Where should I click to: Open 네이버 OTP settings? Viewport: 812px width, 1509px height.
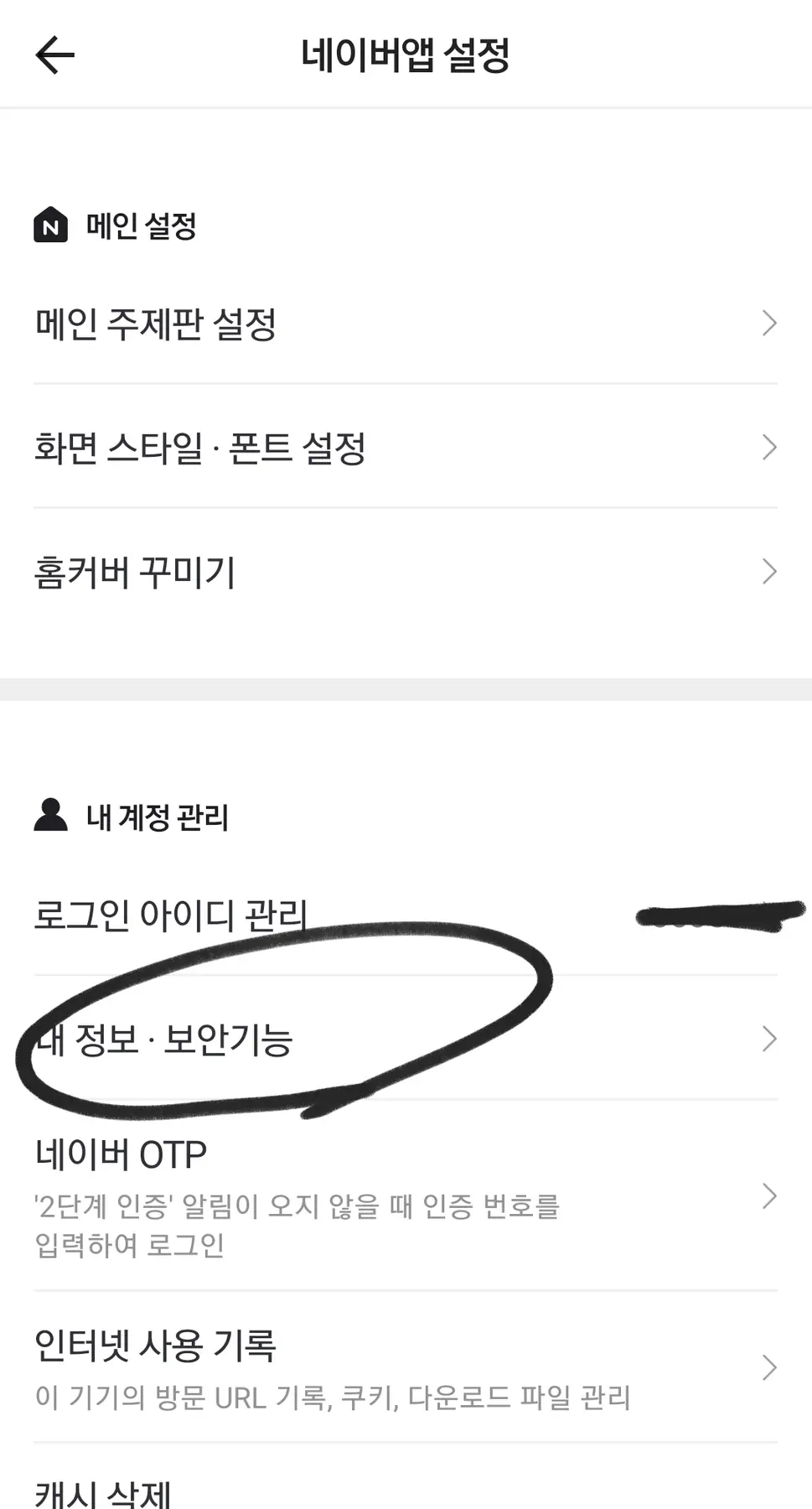pos(406,1195)
